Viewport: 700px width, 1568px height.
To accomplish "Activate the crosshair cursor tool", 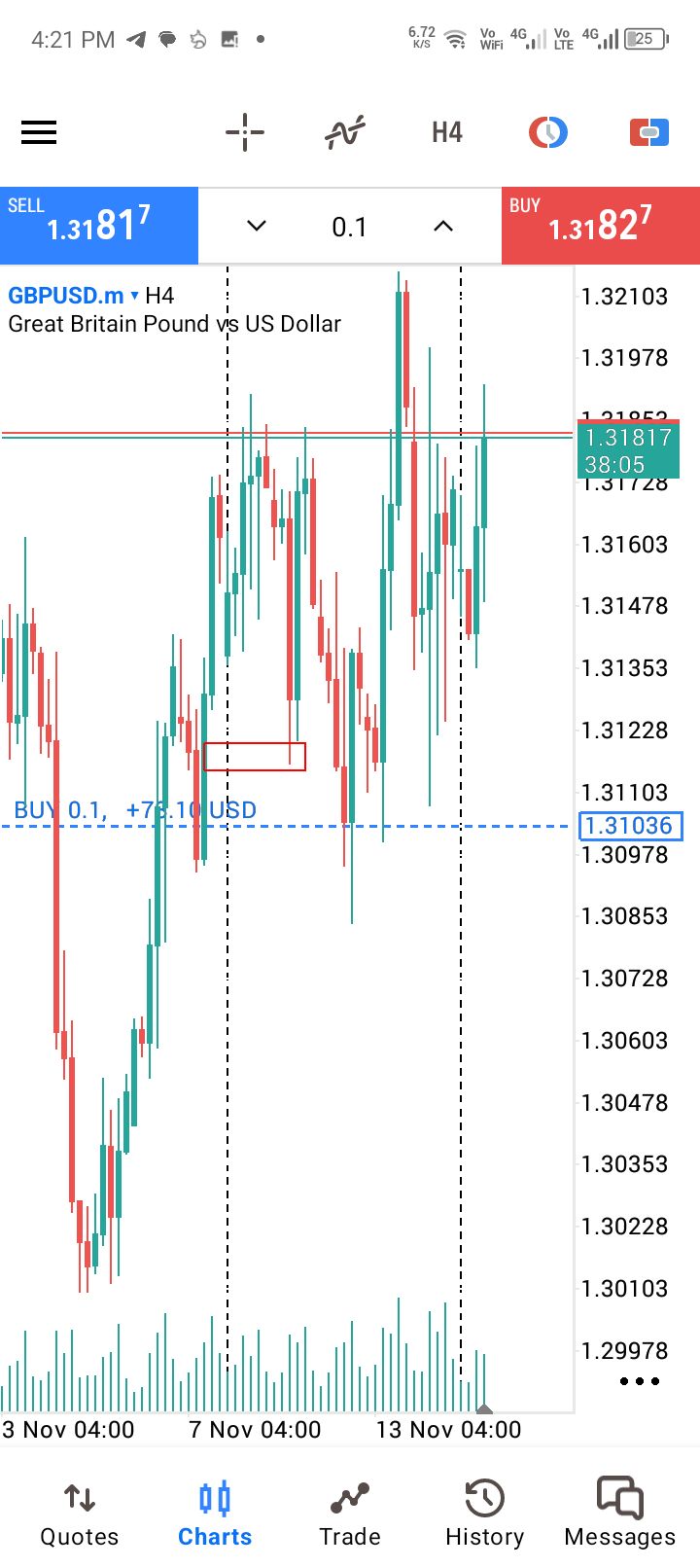I will click(x=244, y=132).
